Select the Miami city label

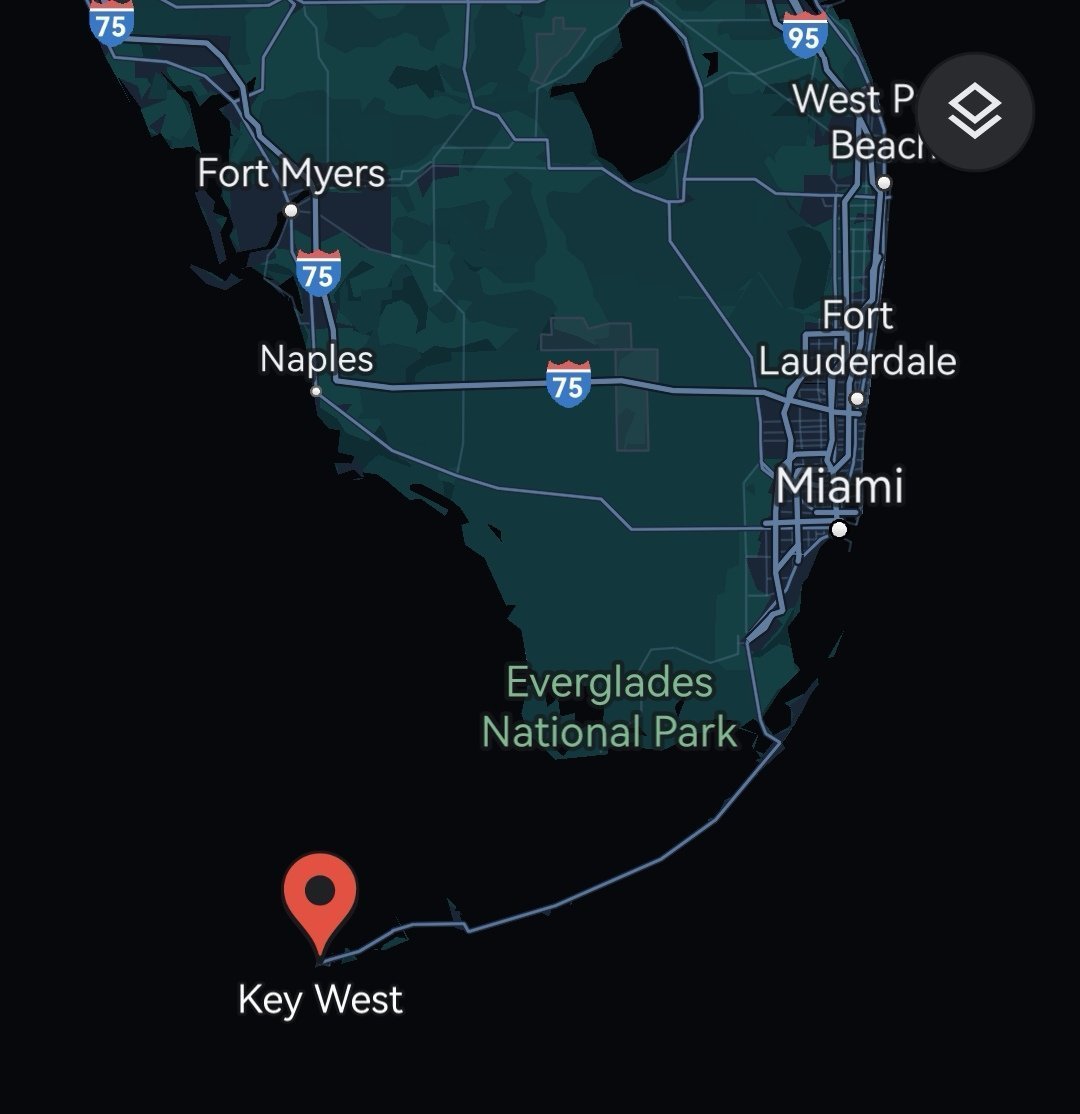(840, 487)
